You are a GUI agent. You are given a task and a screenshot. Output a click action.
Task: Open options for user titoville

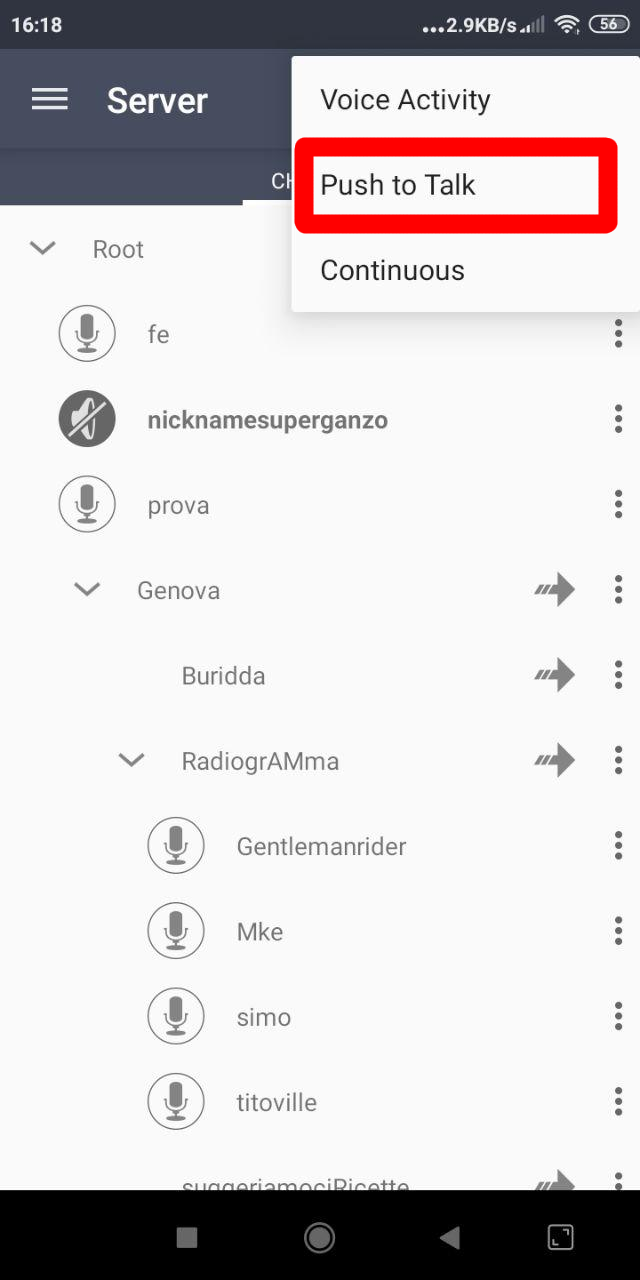click(618, 1103)
